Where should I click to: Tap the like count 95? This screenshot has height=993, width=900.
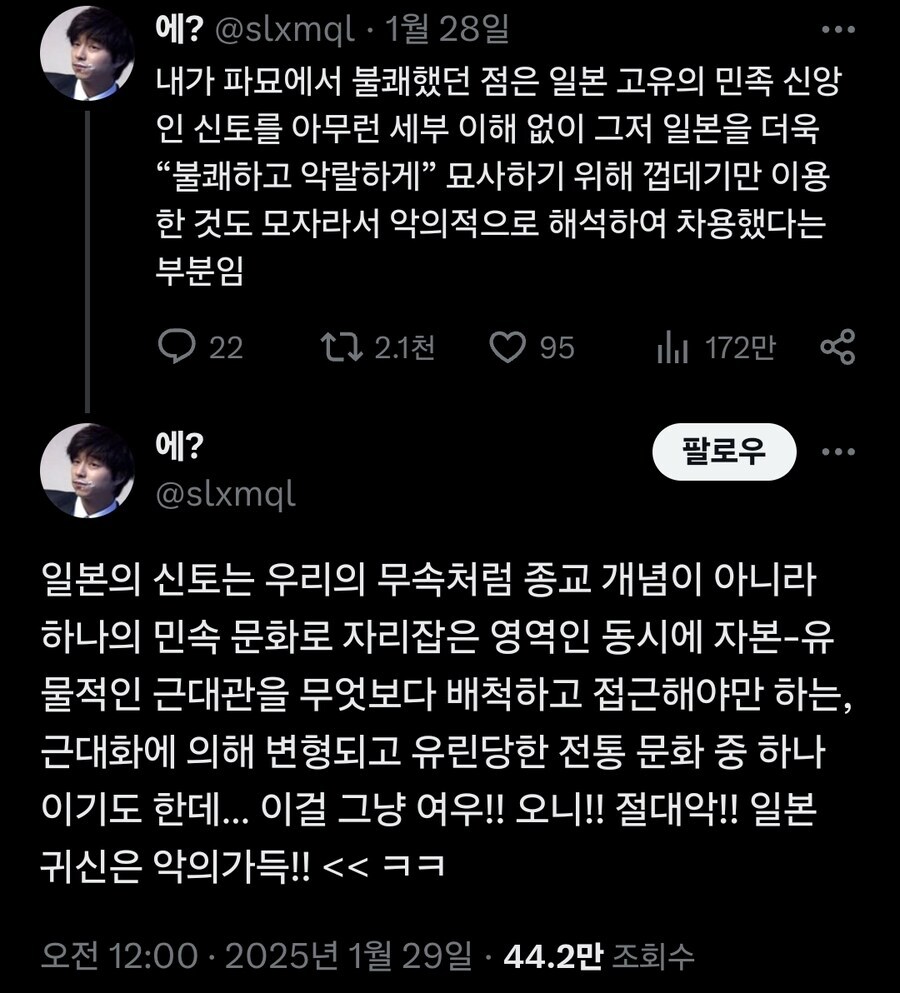(x=553, y=347)
